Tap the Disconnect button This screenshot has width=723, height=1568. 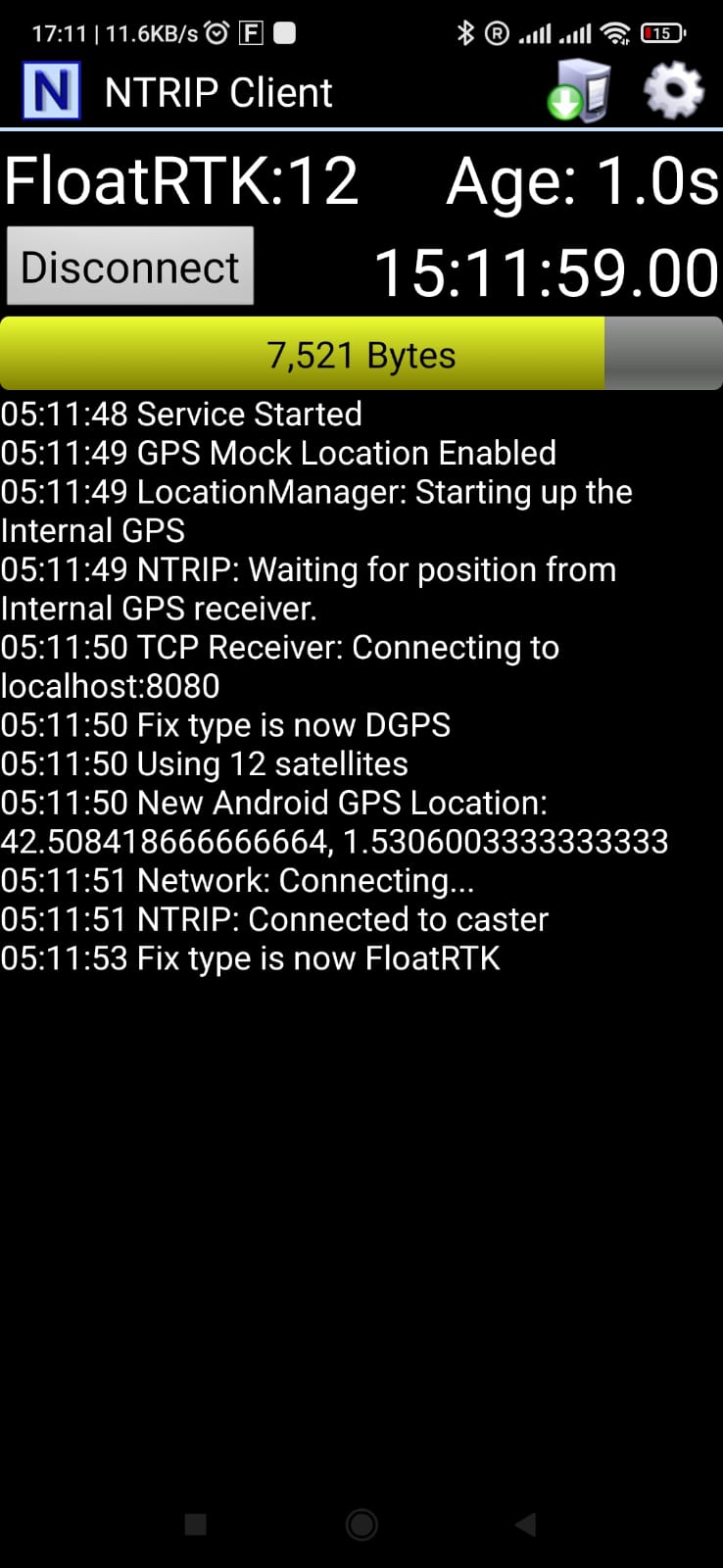click(130, 267)
